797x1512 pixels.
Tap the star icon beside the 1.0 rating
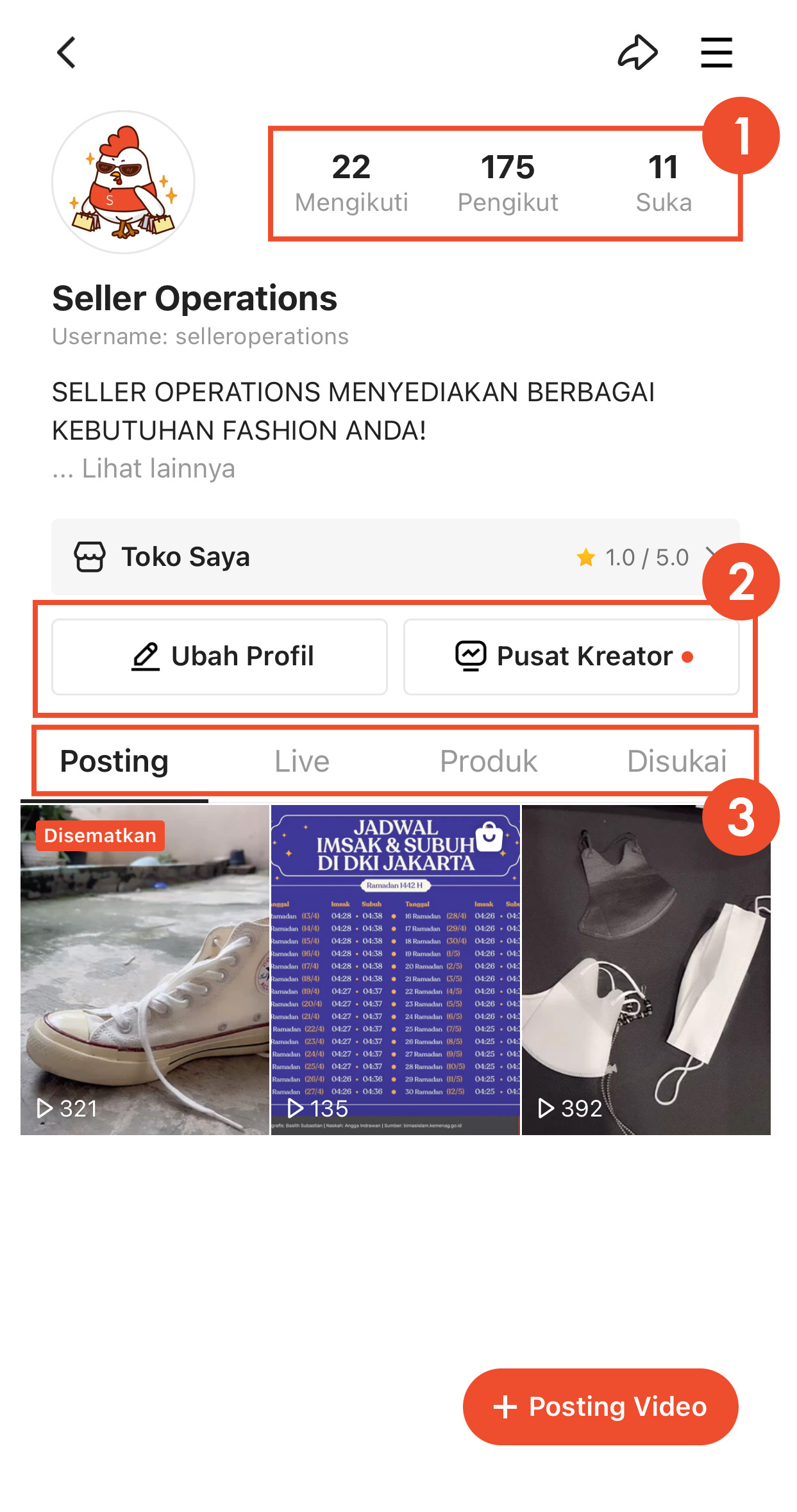click(x=586, y=556)
